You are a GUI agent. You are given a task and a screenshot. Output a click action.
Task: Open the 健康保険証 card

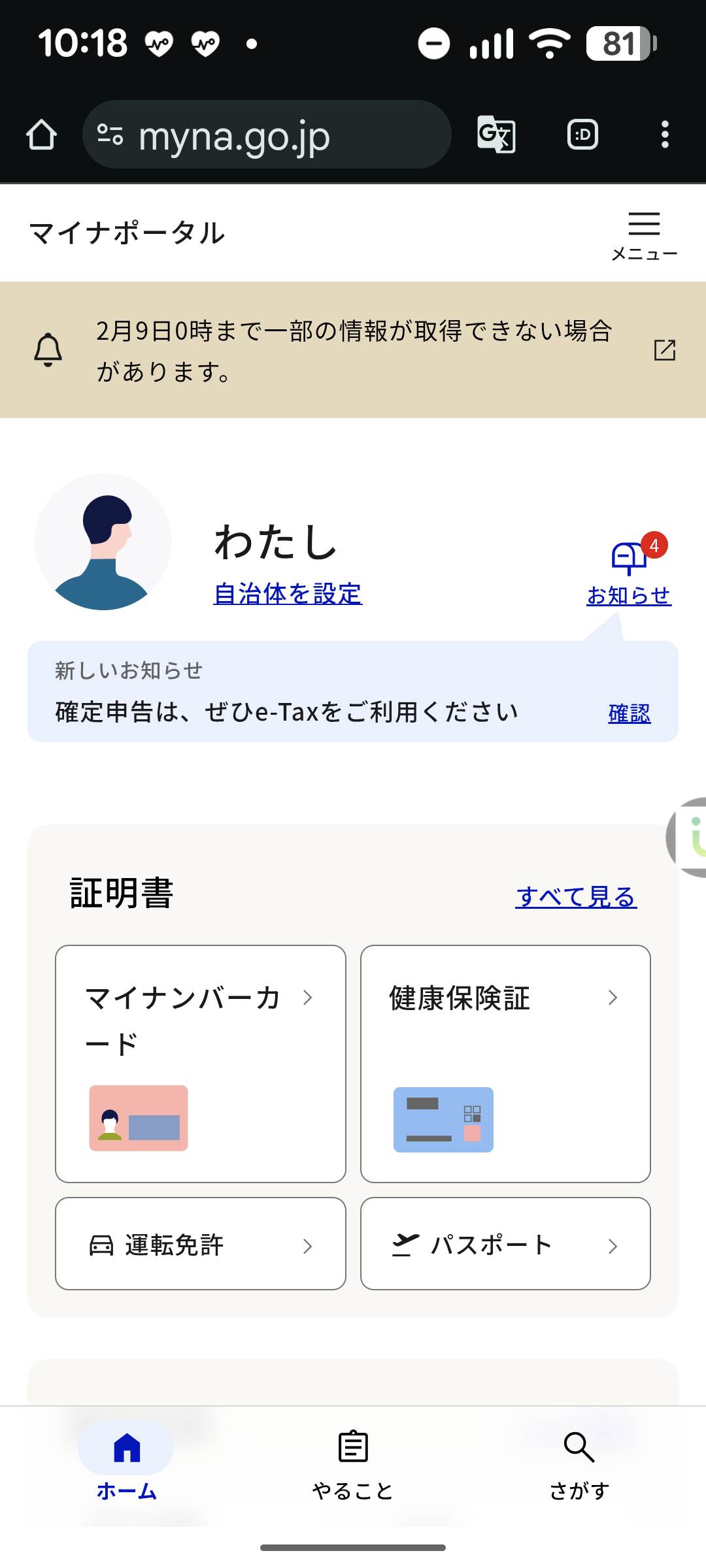pos(505,1063)
